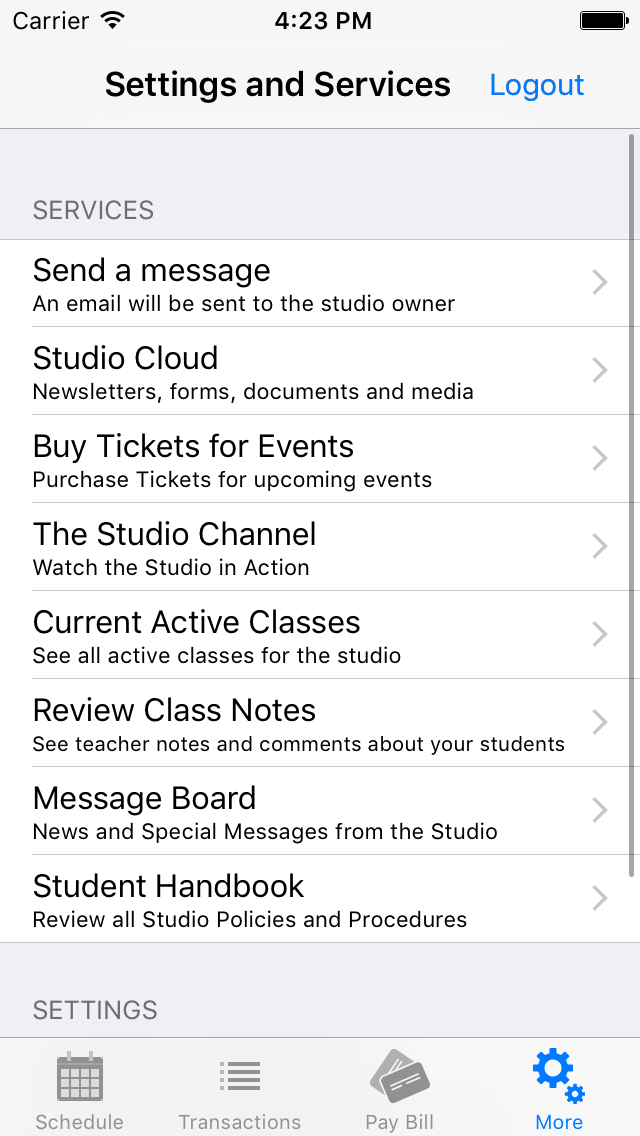Go to the Message Board
The height and width of the screenshot is (1136, 640).
[320, 811]
